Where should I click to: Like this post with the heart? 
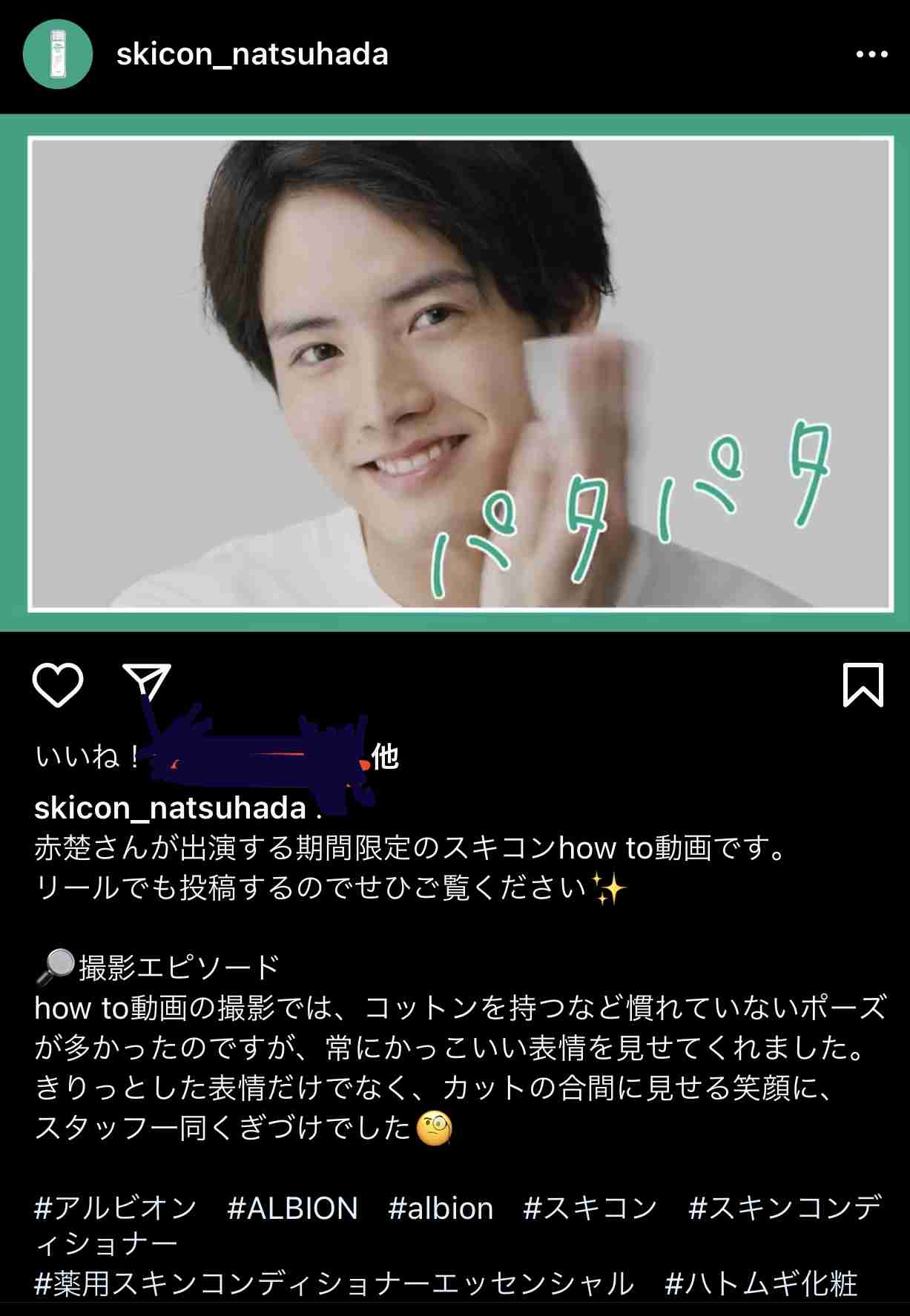[58, 685]
